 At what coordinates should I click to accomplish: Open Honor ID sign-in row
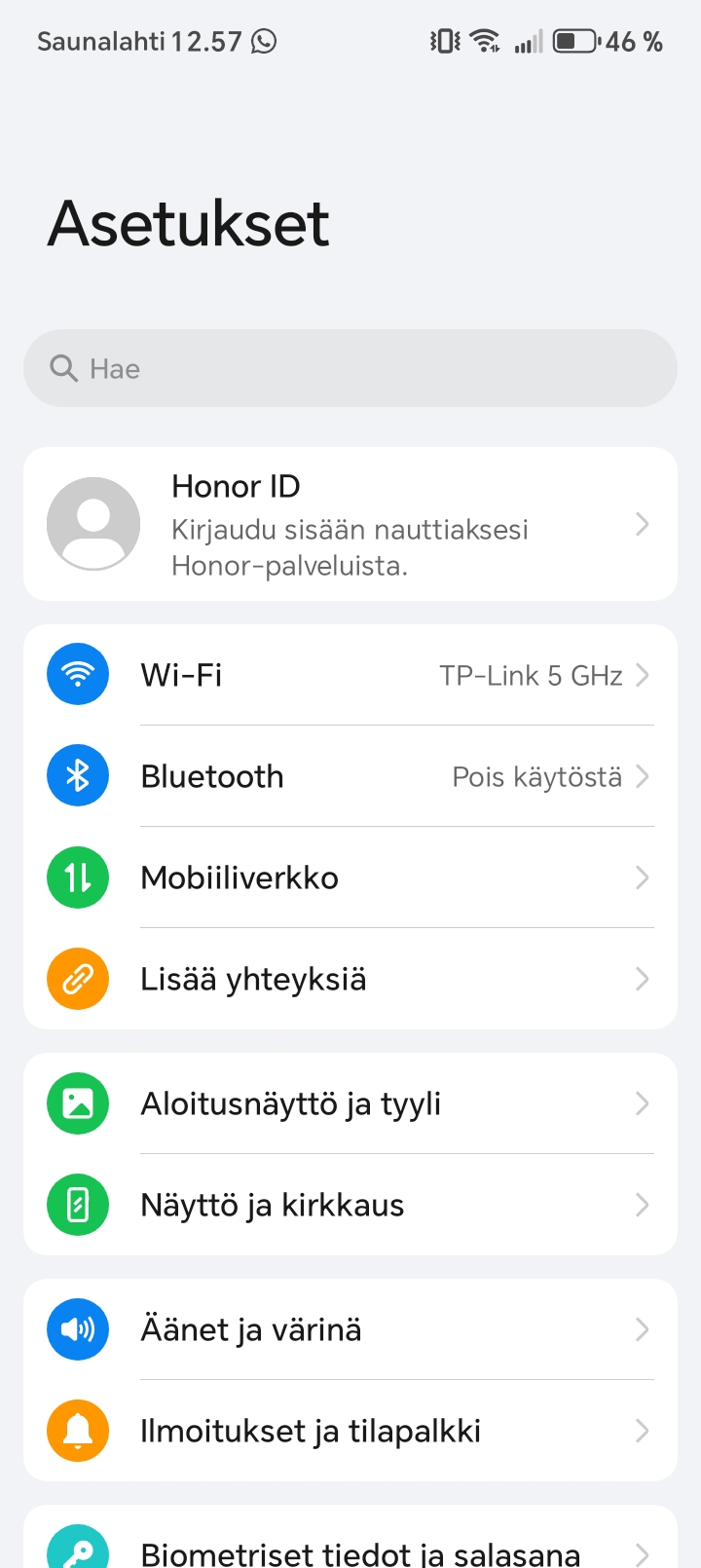(x=350, y=524)
